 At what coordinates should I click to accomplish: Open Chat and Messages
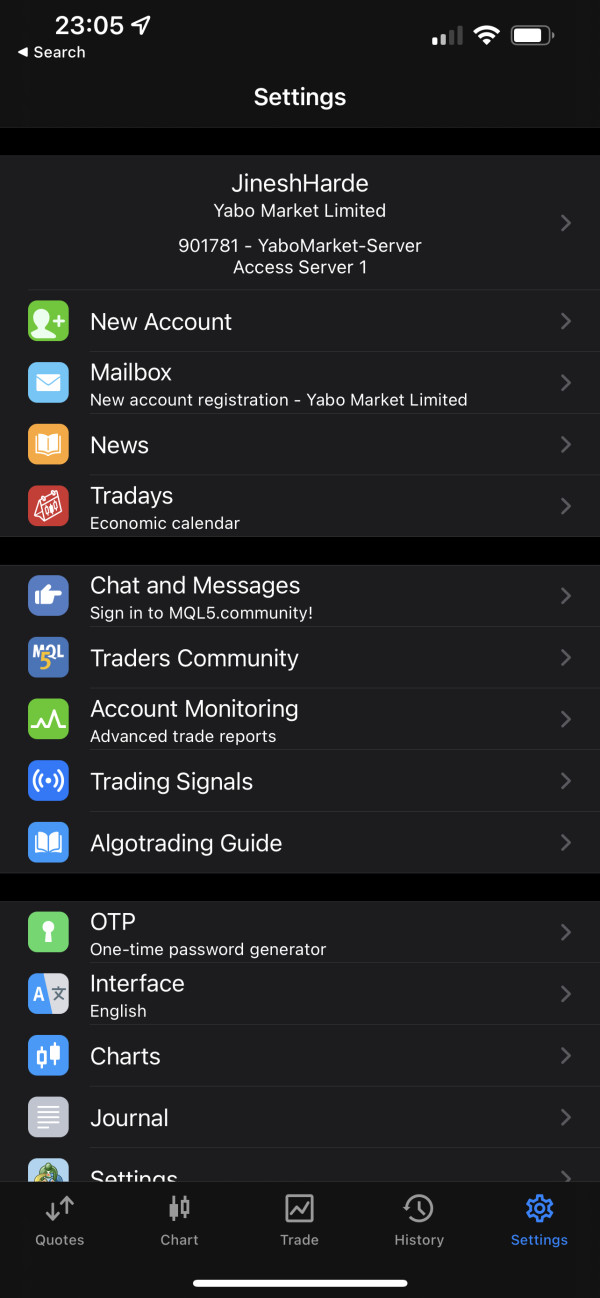(x=300, y=596)
